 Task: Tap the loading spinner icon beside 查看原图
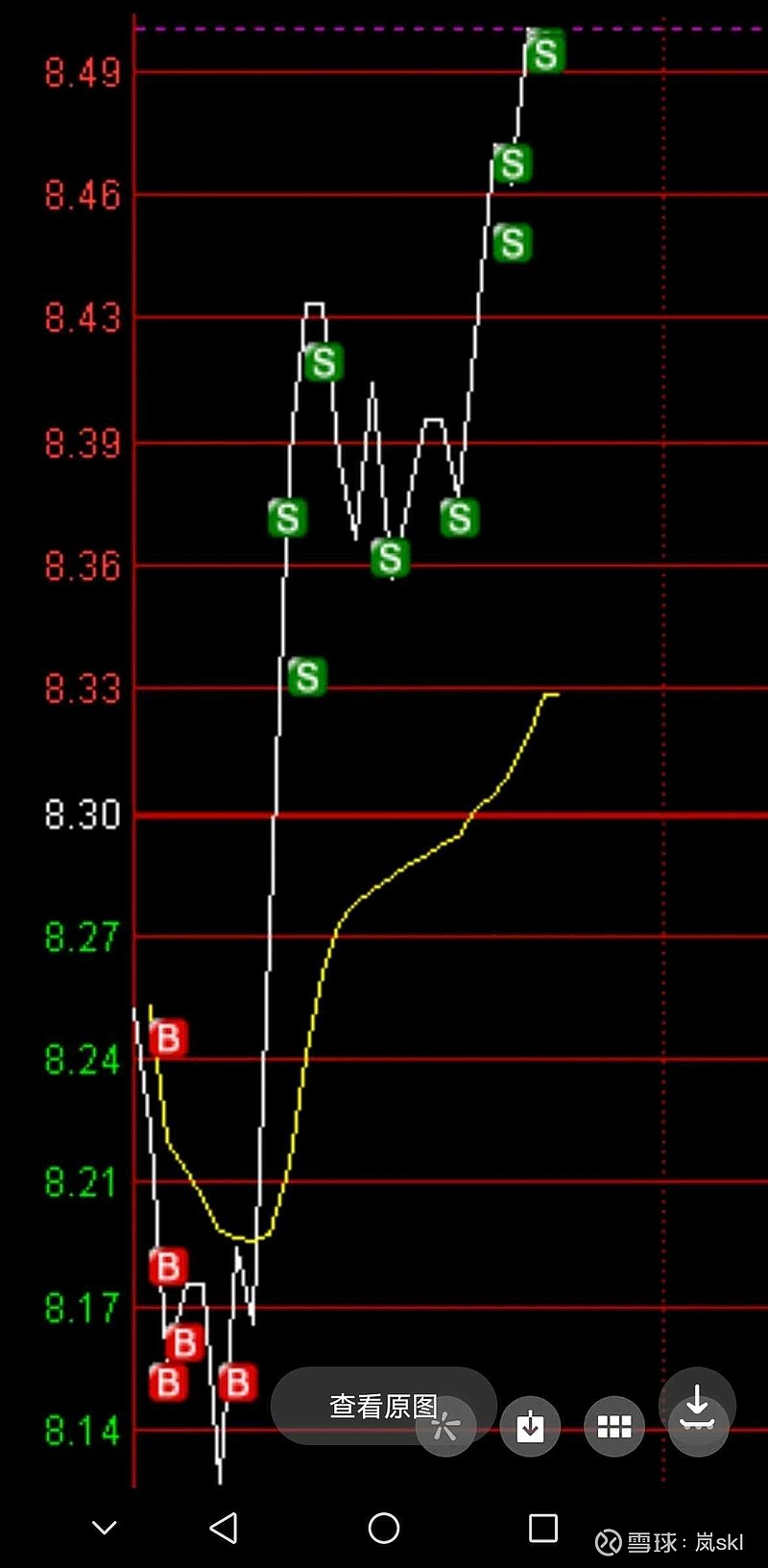pyautogui.click(x=444, y=1427)
